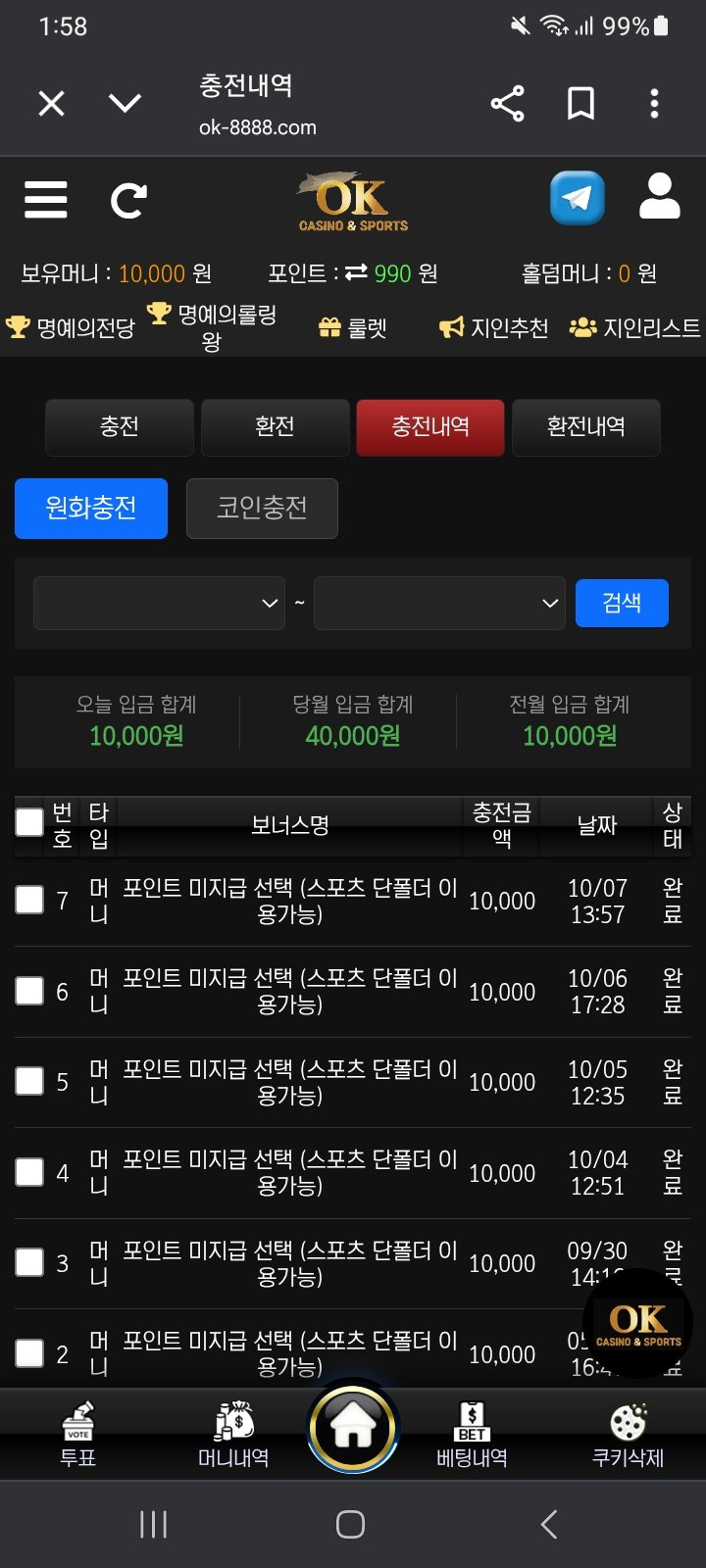Check the select-all checkbox in table header
Screen dimensions: 706x1568
click(29, 821)
